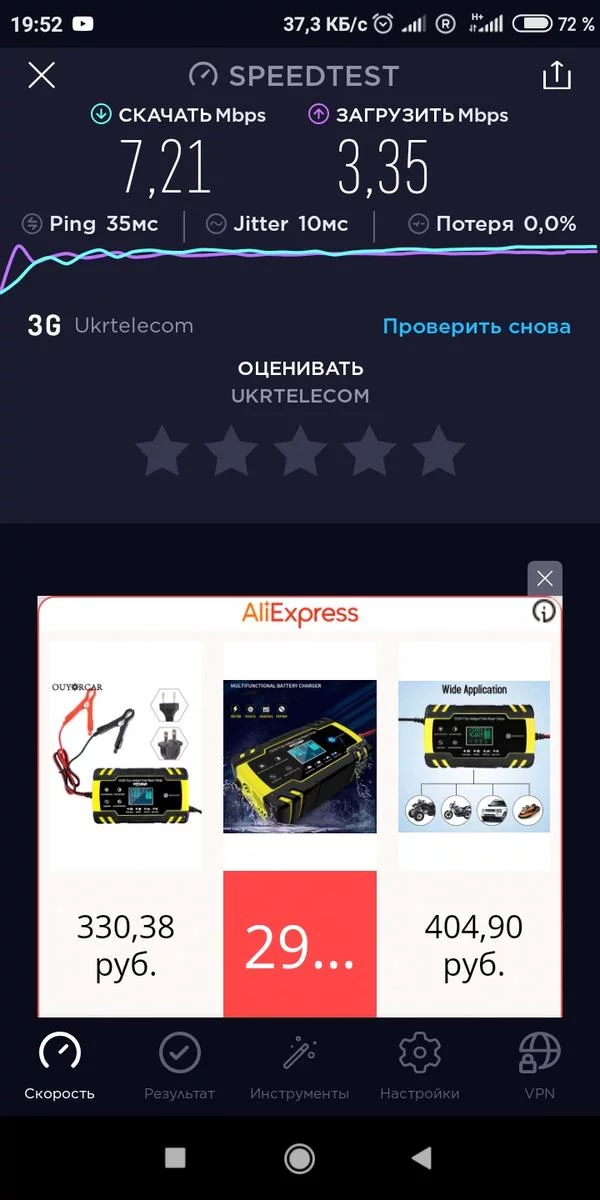Go back with the system back button
Image resolution: width=600 pixels, height=1200 pixels.
pyautogui.click(x=421, y=1158)
